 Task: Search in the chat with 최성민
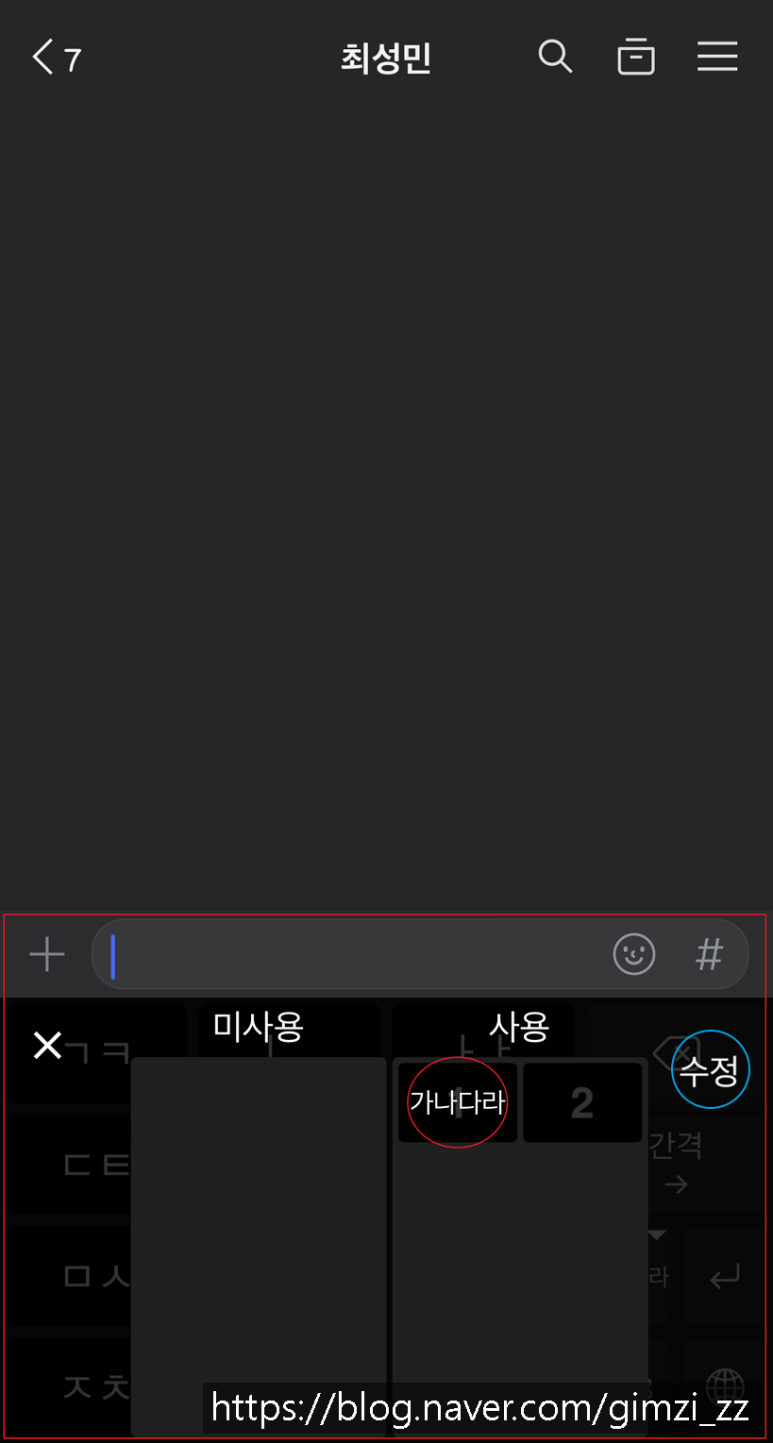(x=555, y=57)
